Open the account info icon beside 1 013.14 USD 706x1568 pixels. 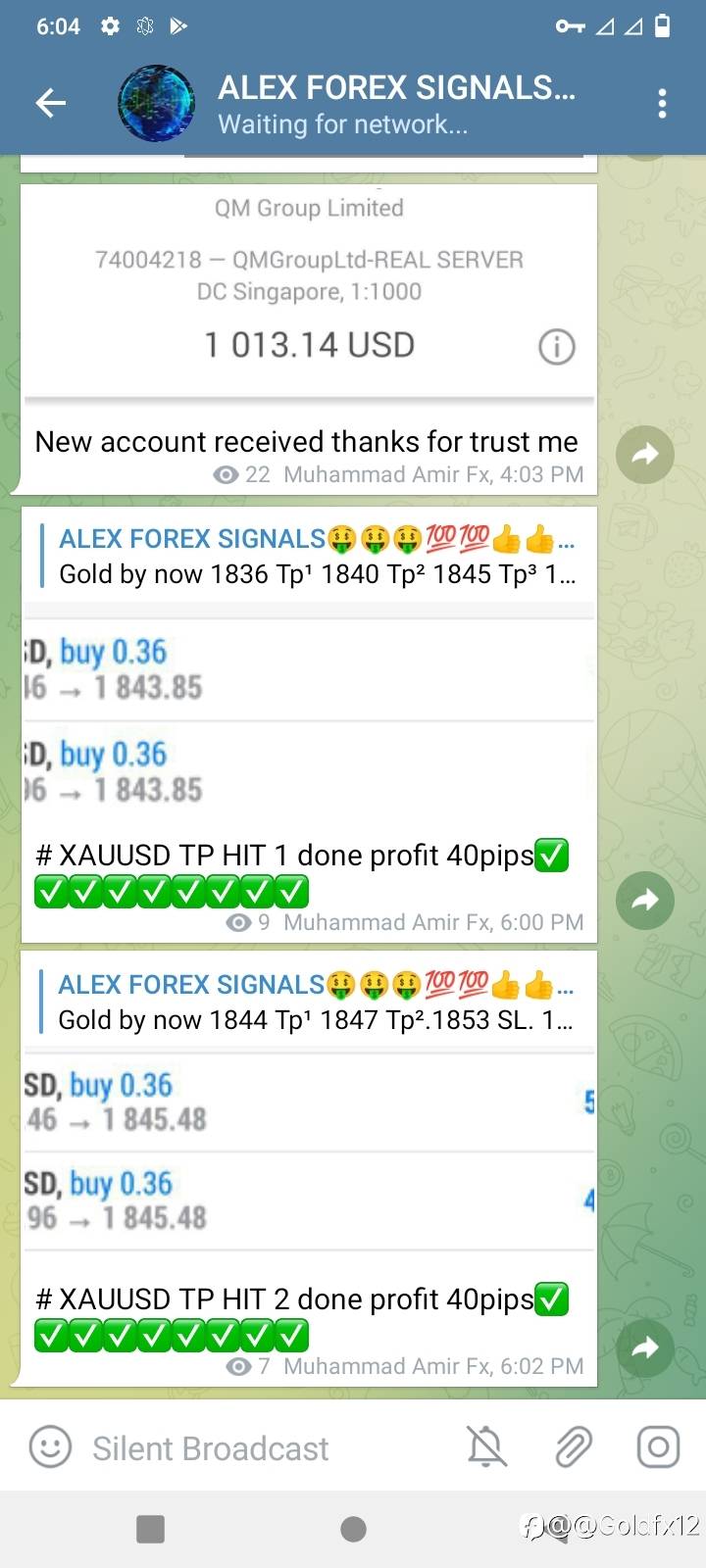pos(556,346)
